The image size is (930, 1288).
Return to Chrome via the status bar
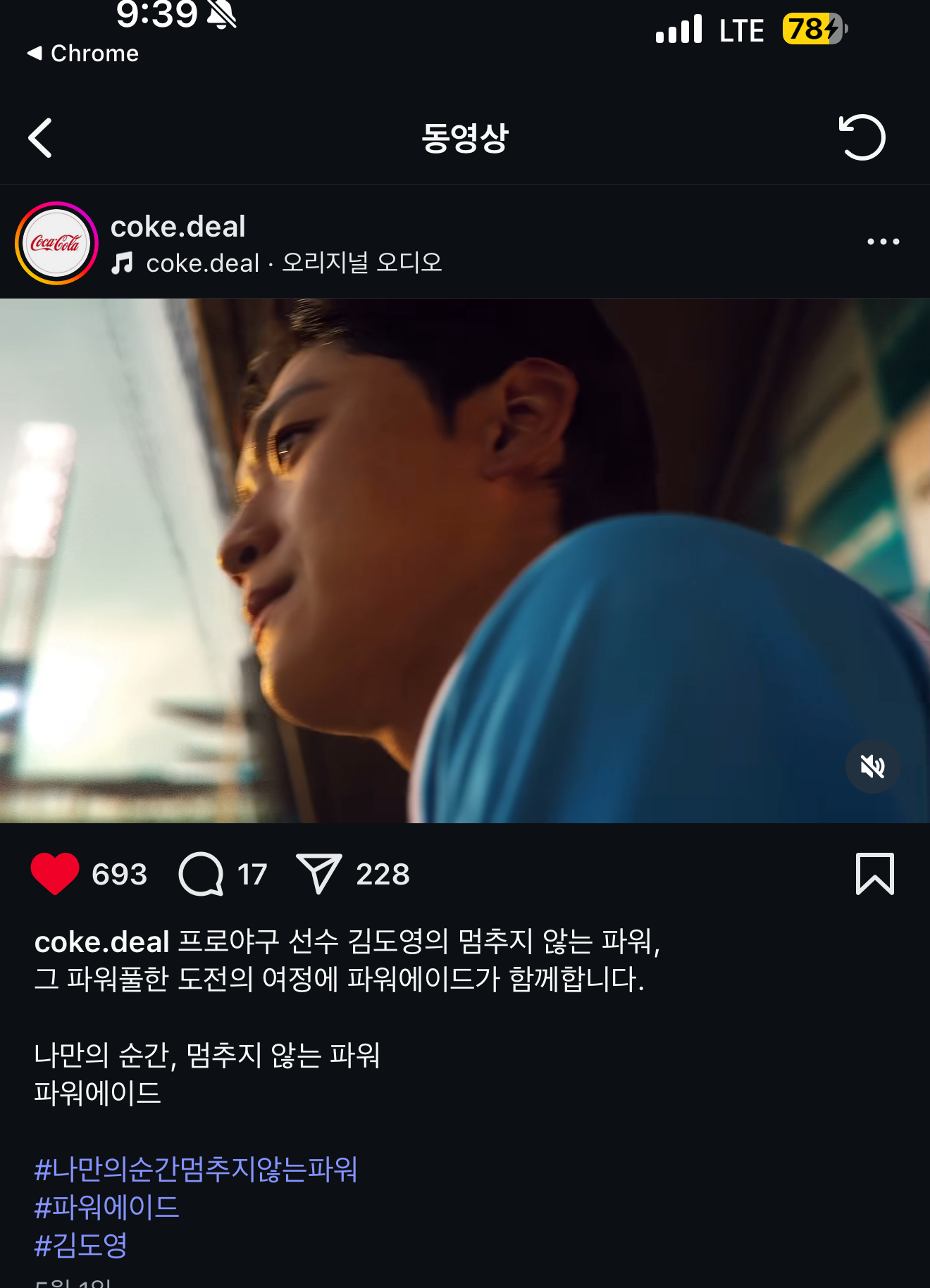pyautogui.click(x=83, y=54)
